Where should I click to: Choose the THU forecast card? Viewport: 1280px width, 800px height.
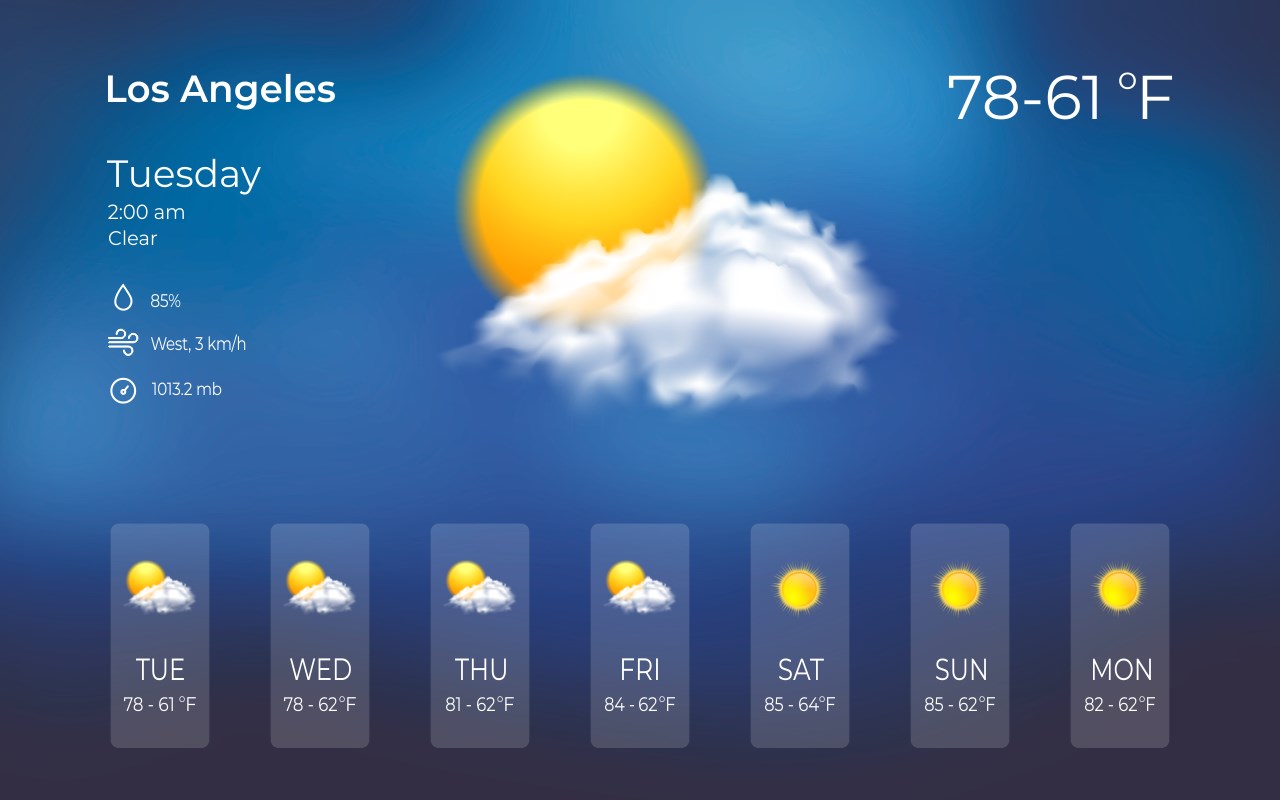click(480, 636)
